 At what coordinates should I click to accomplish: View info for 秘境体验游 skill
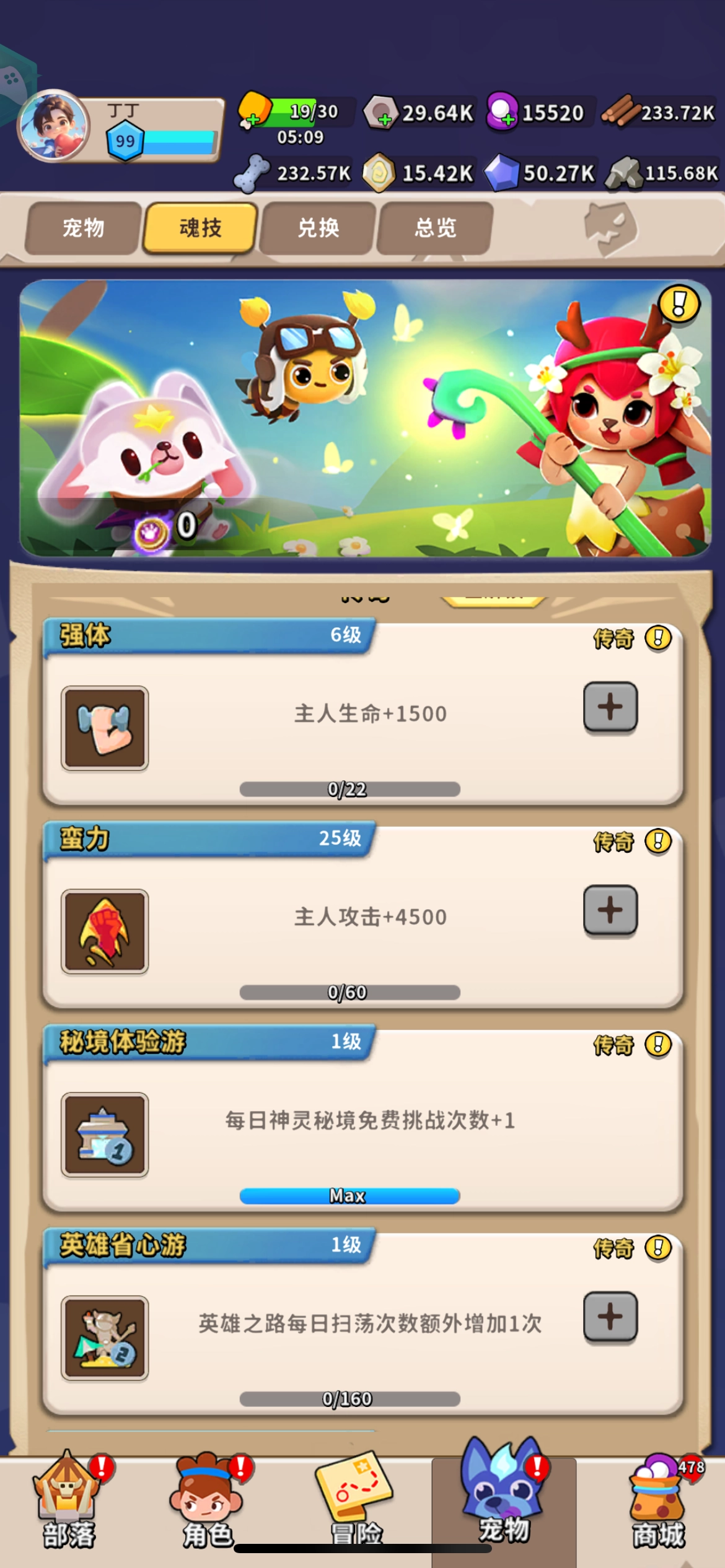coord(658,1045)
